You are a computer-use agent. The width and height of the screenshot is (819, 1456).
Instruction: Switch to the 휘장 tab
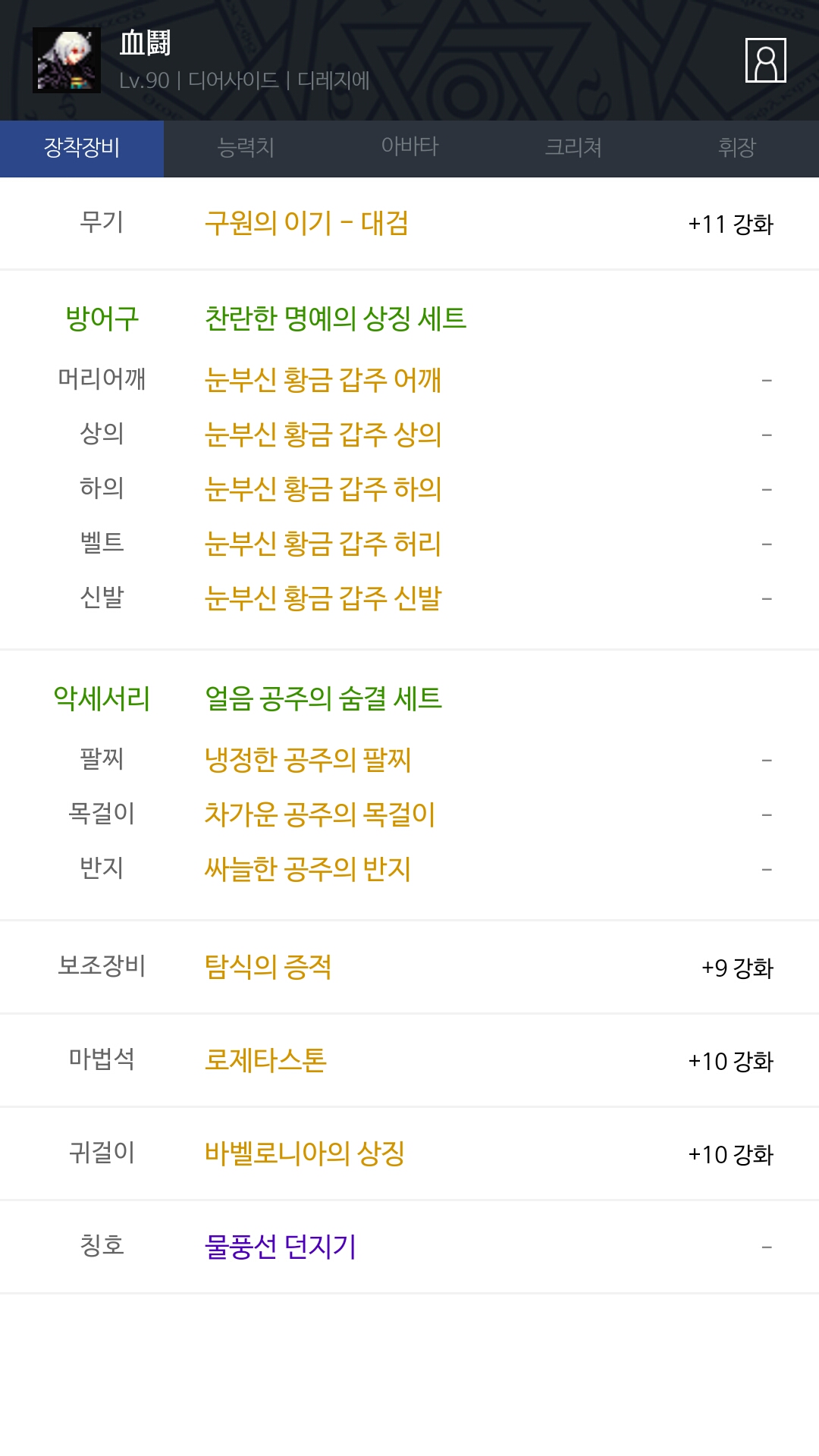coord(737,148)
